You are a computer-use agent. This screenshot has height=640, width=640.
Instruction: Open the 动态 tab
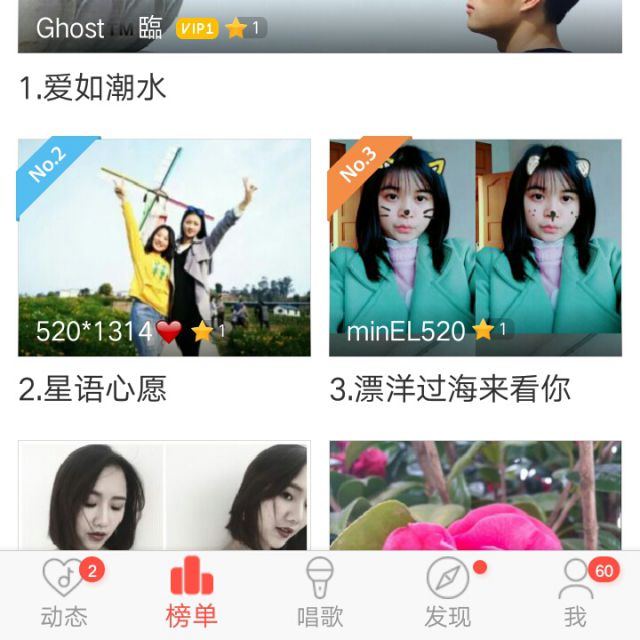(65, 592)
